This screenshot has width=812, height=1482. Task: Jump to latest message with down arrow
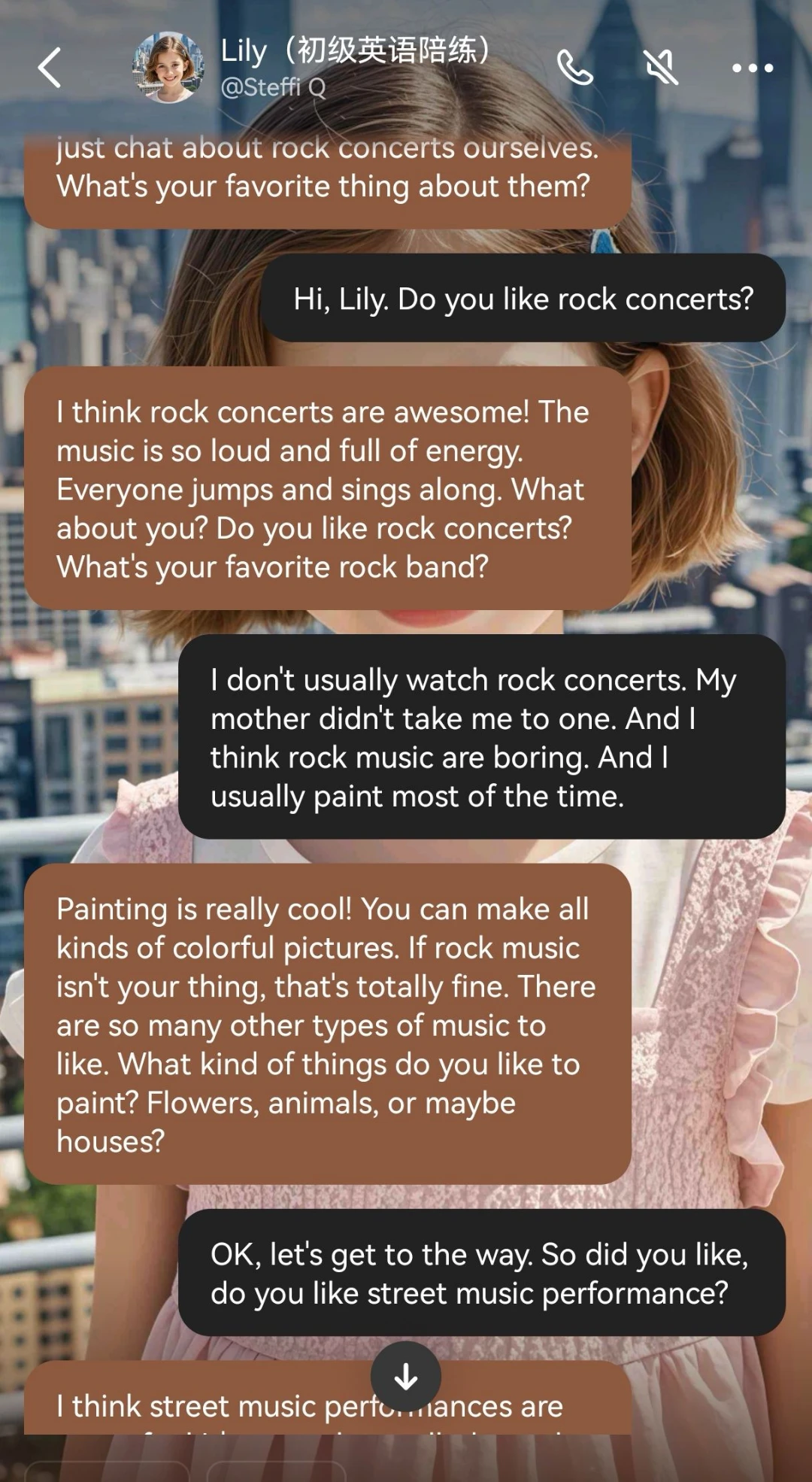pyautogui.click(x=406, y=1377)
